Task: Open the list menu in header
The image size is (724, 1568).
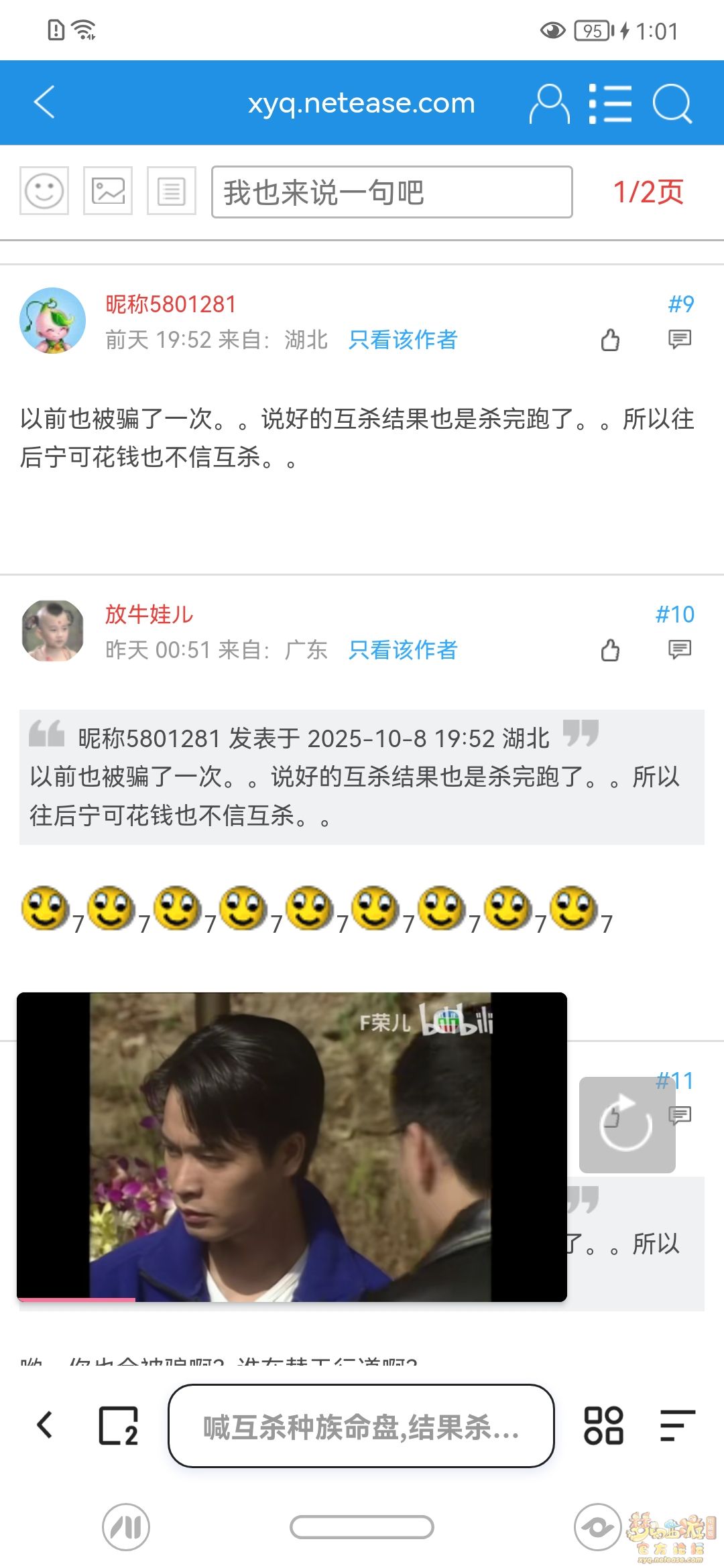Action: click(610, 104)
